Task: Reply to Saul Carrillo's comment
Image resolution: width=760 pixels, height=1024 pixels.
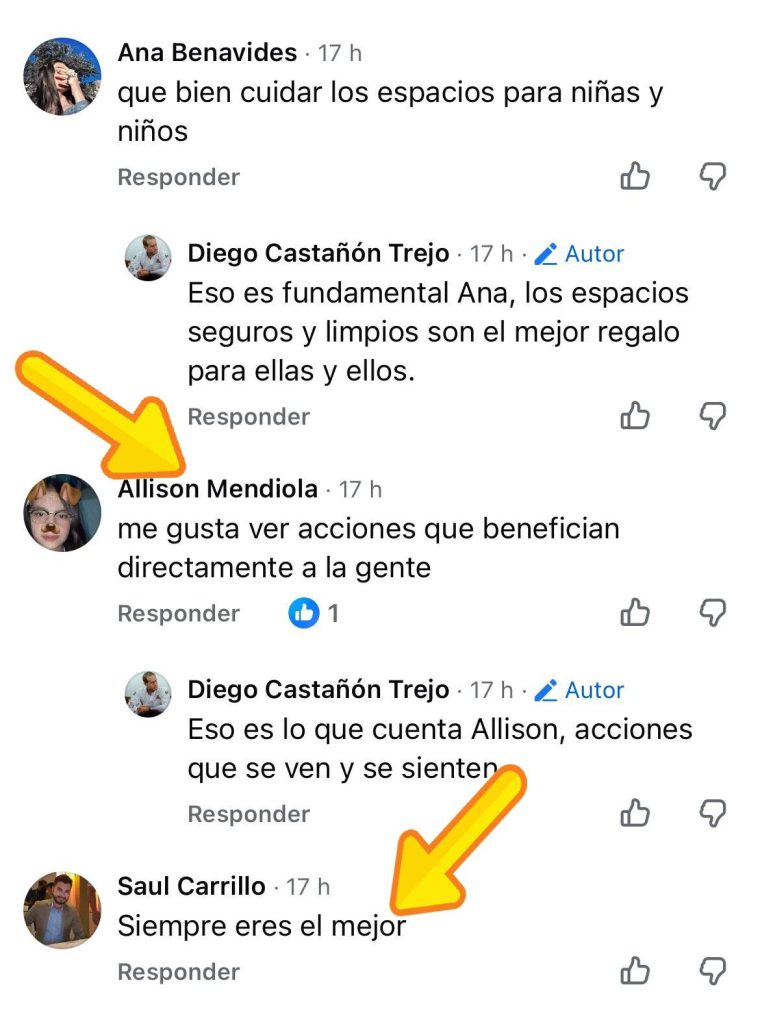Action: click(x=178, y=971)
